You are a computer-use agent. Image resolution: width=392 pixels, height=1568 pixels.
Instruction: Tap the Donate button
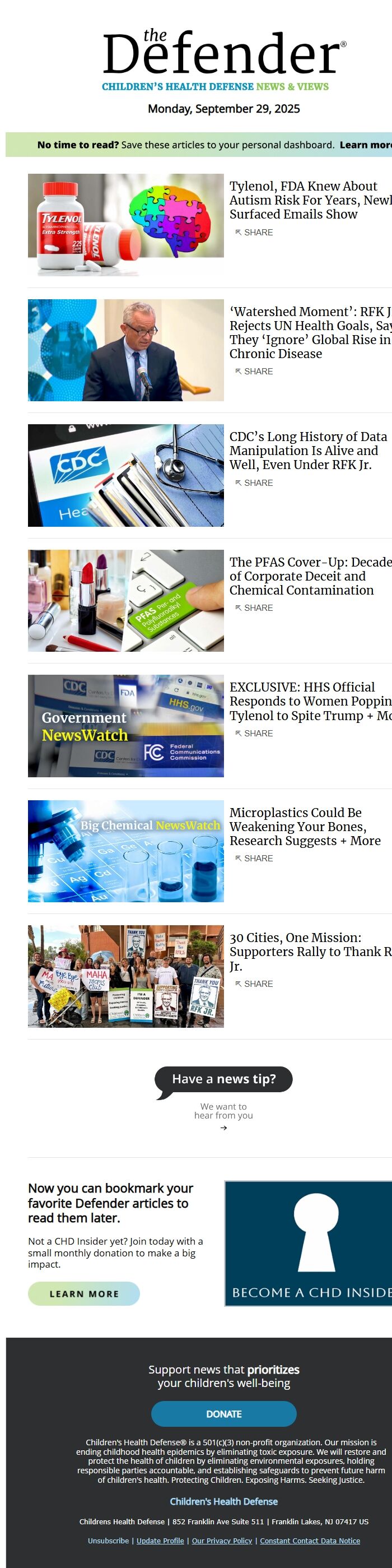223,1414
